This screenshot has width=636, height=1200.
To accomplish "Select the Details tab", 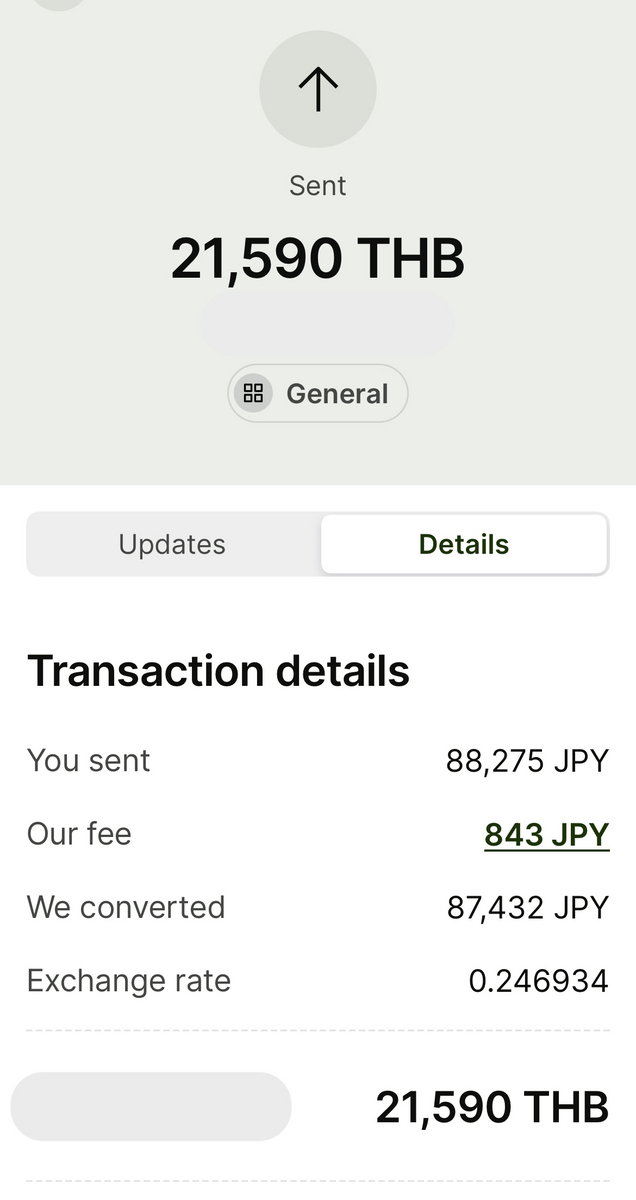I will [464, 544].
